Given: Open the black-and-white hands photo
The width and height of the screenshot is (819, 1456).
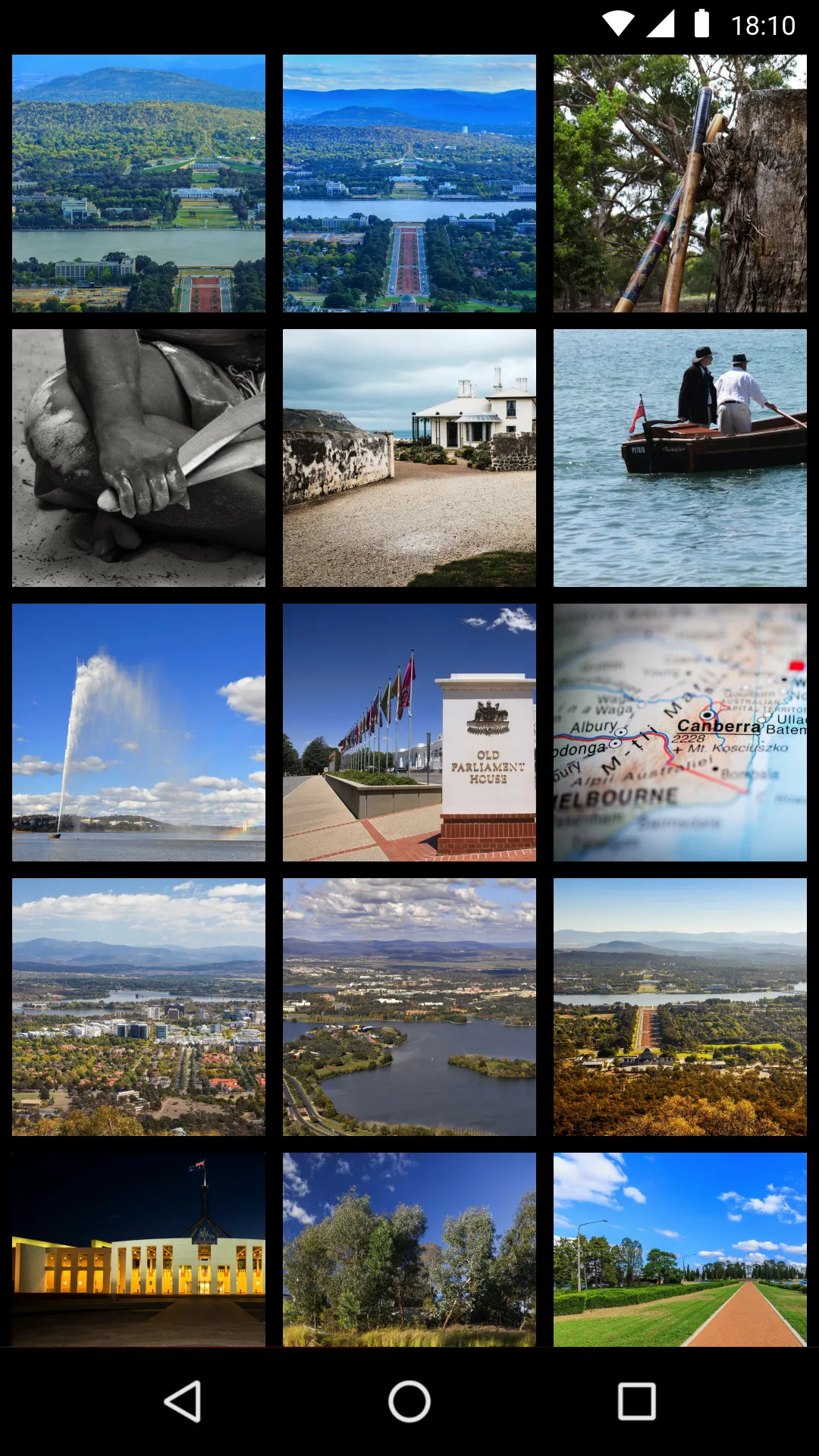Looking at the screenshot, I should 139,457.
